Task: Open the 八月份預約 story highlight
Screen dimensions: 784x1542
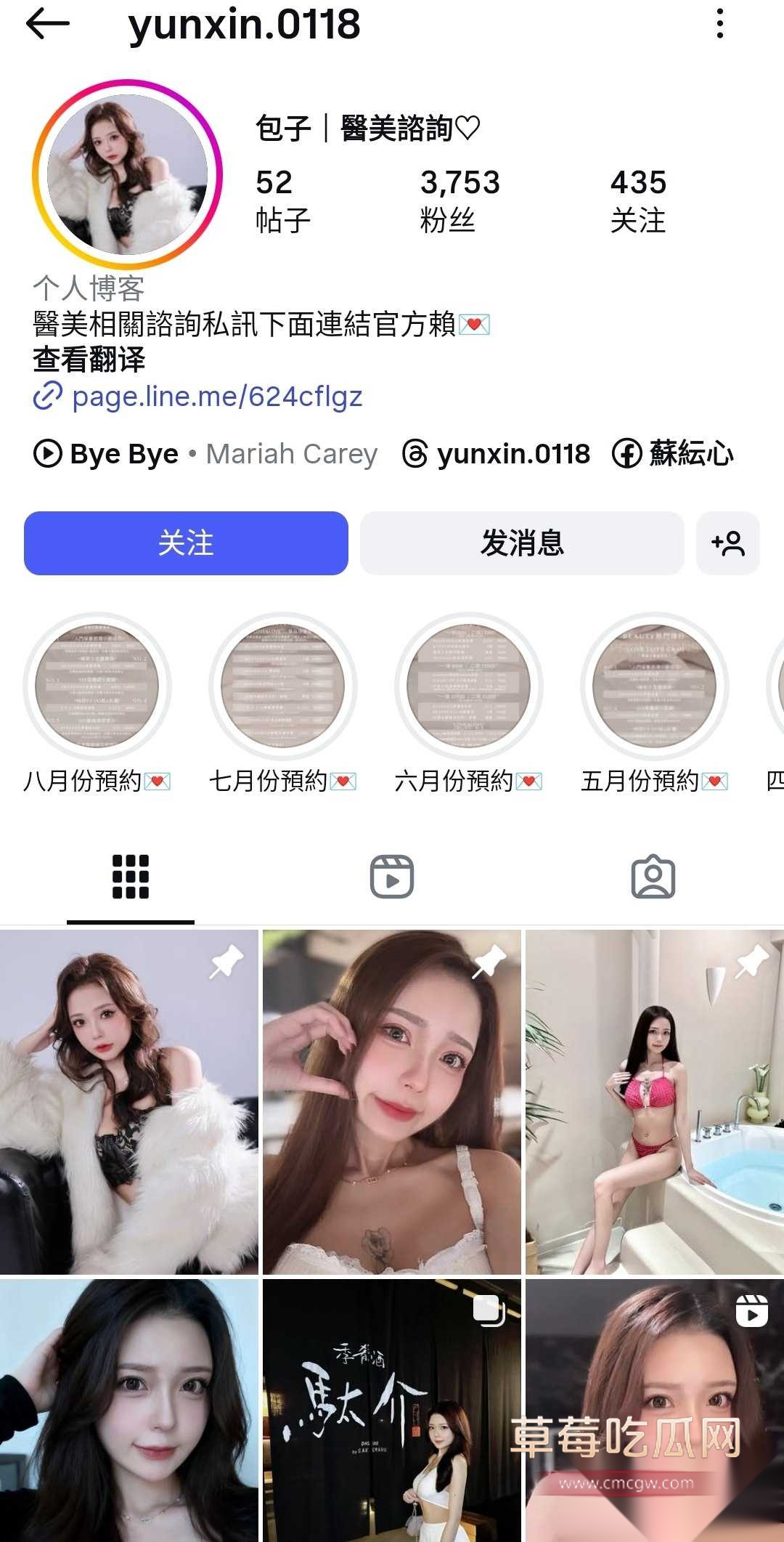Action: tap(97, 686)
